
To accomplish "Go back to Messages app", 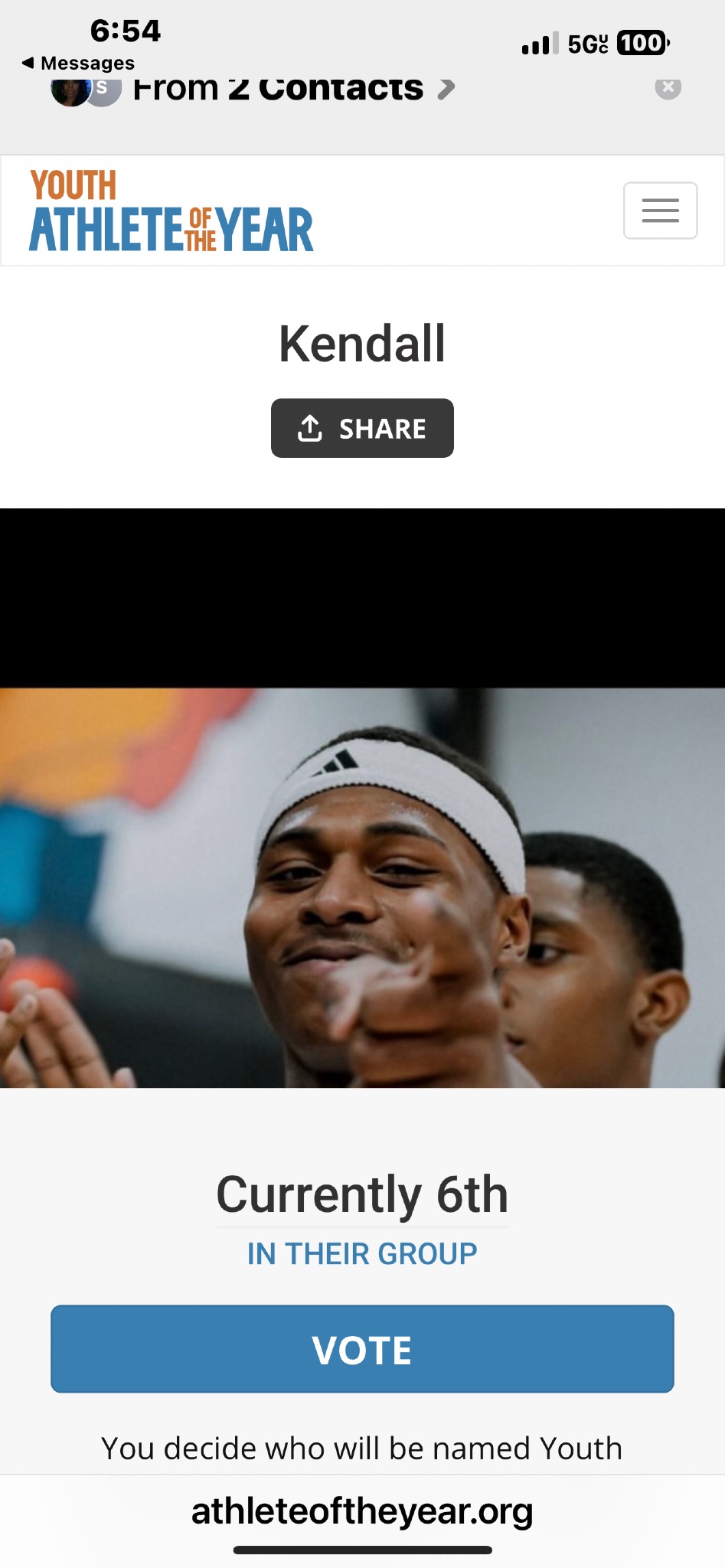I will pyautogui.click(x=78, y=63).
